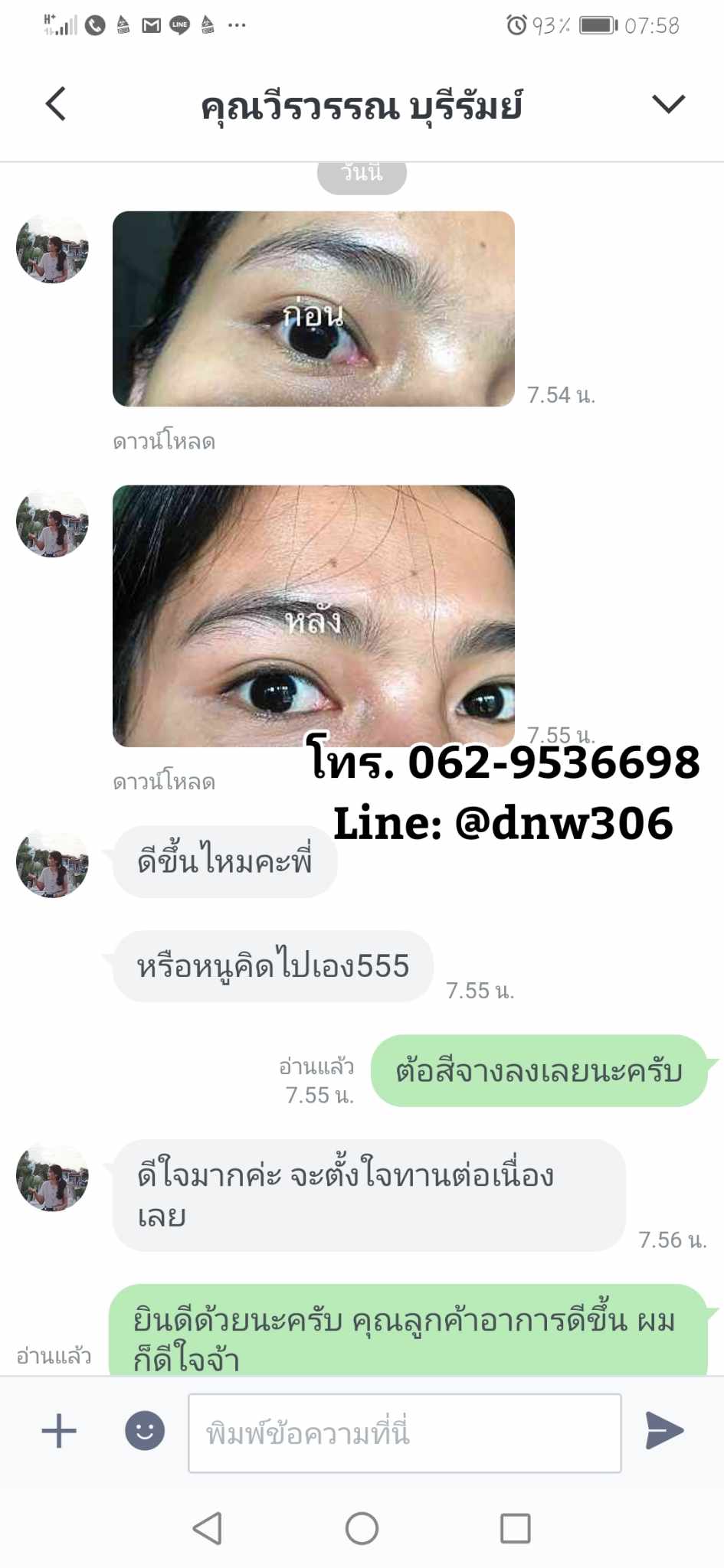This screenshot has width=724, height=1568.
Task: Open the หลัง (after) photo message
Action: pyautogui.click(x=313, y=616)
